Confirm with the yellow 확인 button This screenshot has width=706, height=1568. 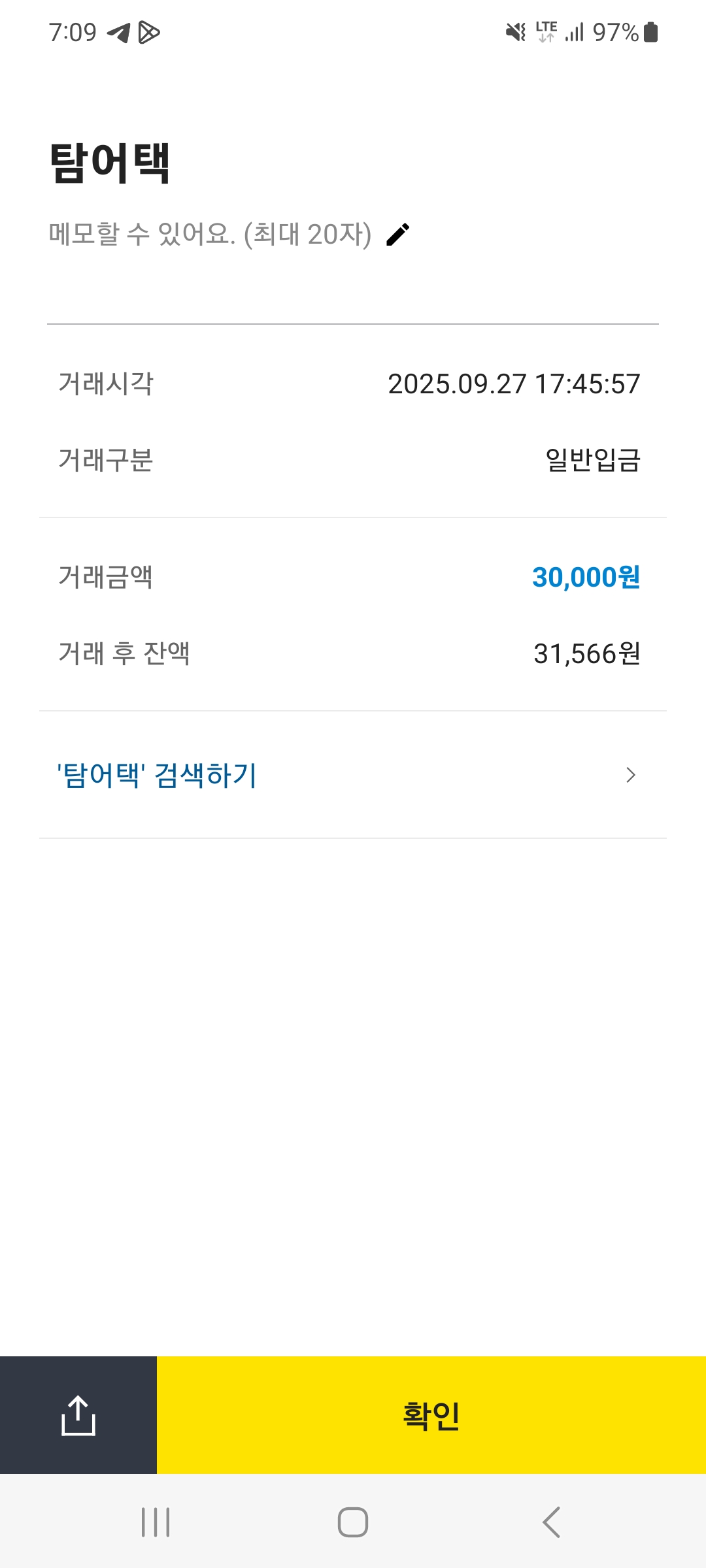431,1414
